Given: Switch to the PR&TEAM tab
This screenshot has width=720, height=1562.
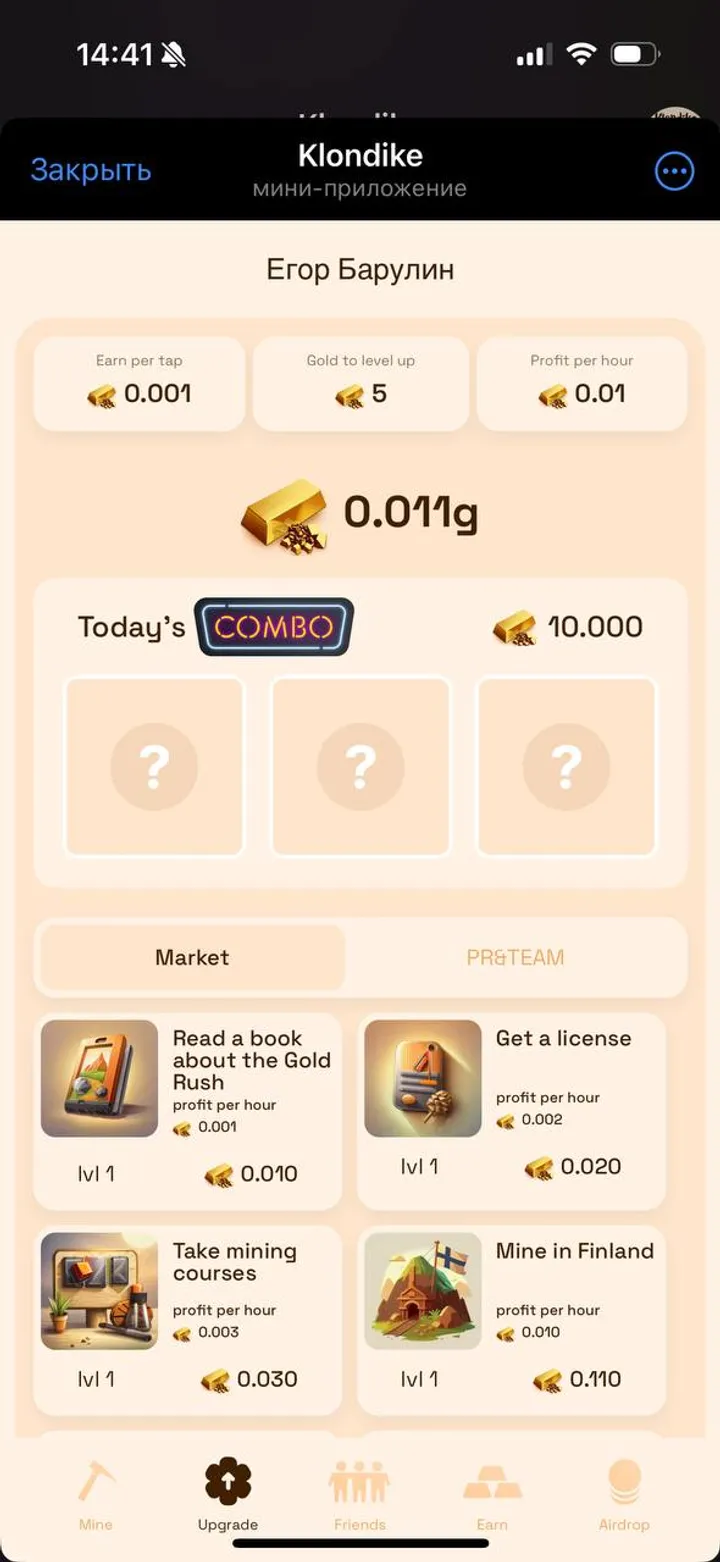Looking at the screenshot, I should click(515, 957).
